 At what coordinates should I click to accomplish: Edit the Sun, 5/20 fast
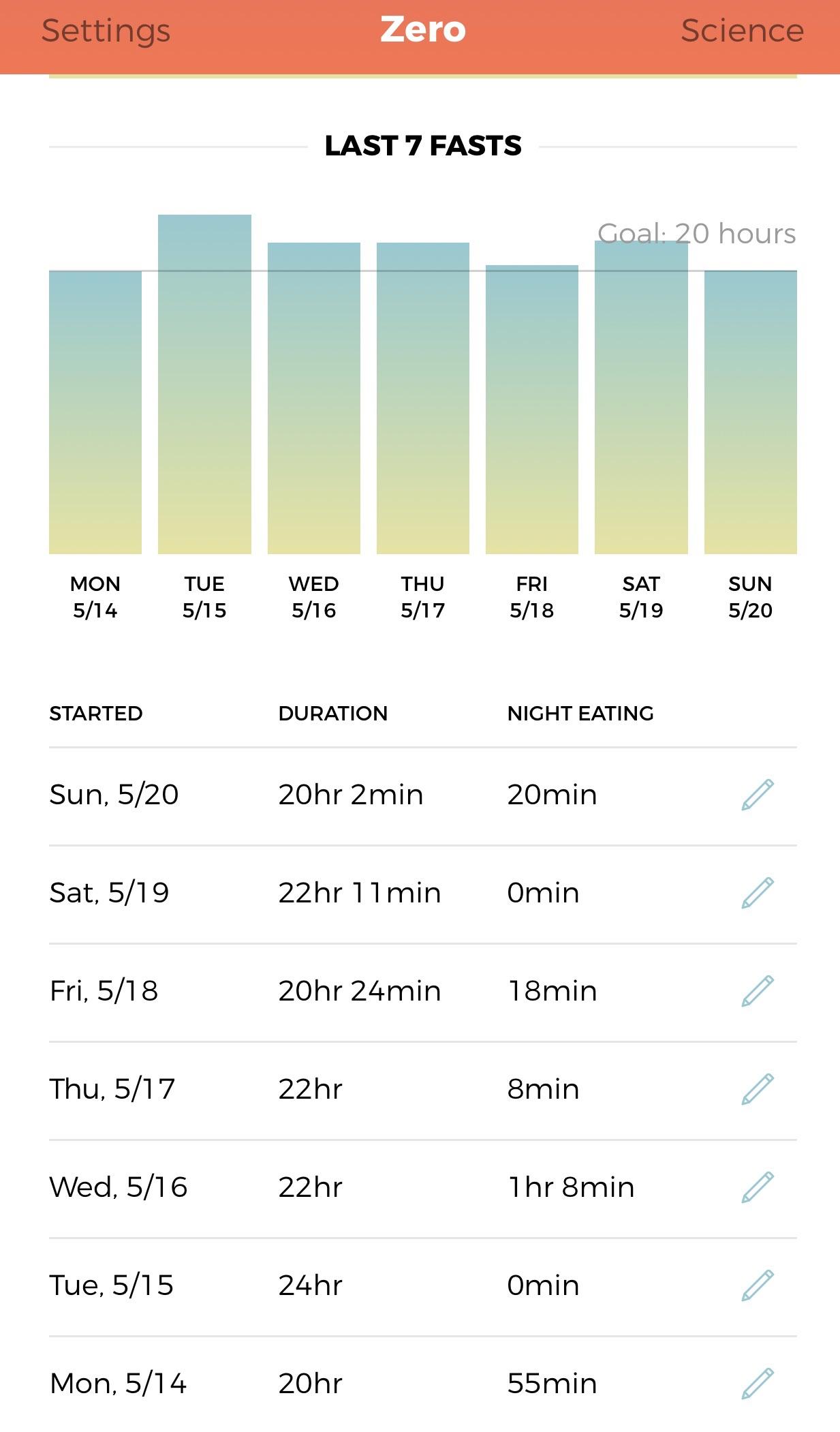click(x=757, y=795)
